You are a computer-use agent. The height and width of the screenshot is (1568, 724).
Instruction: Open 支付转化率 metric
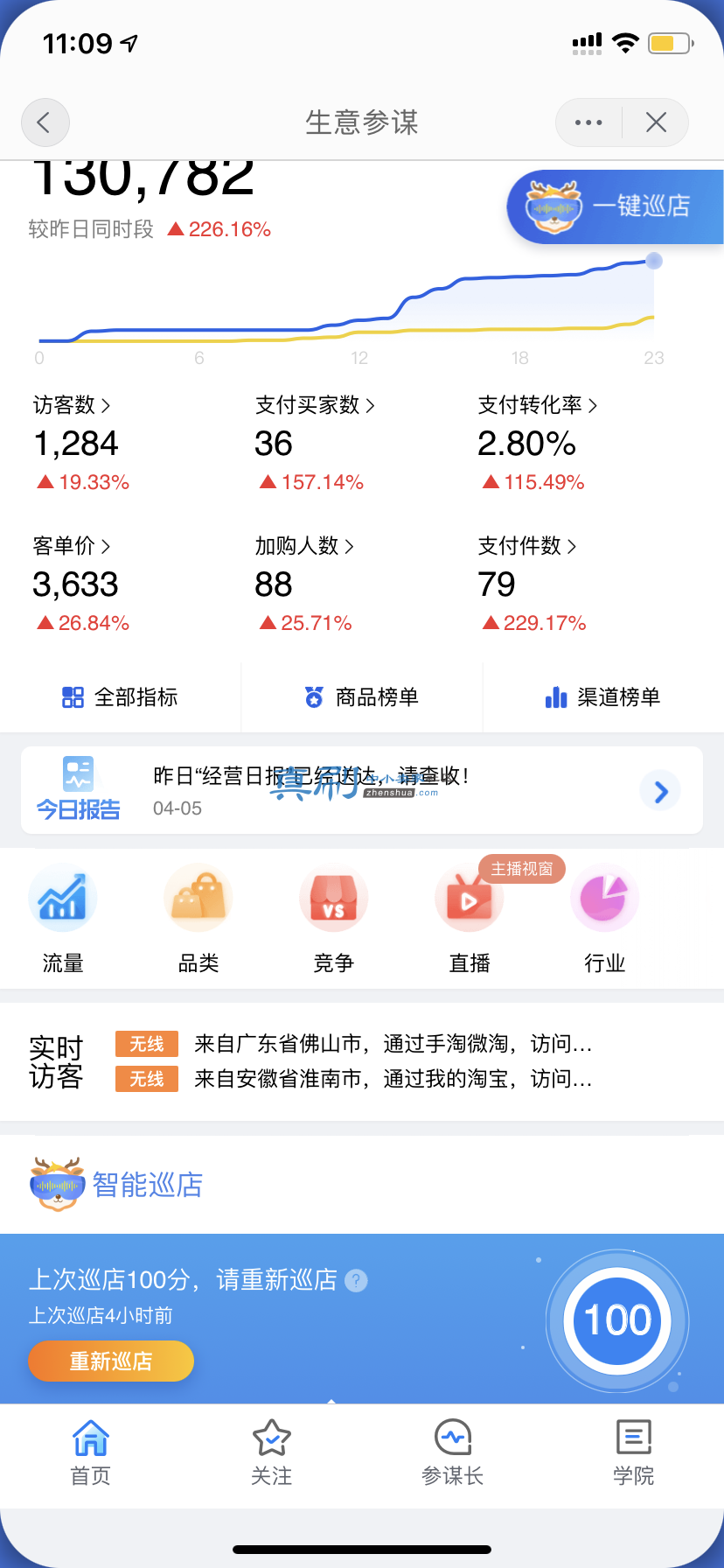pyautogui.click(x=538, y=405)
